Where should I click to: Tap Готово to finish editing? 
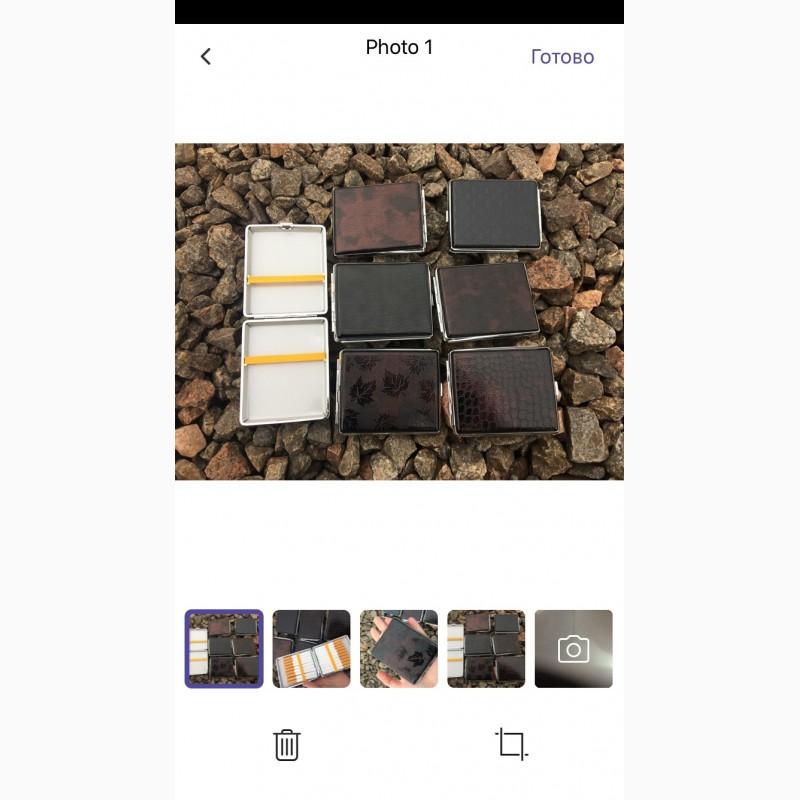pyautogui.click(x=562, y=56)
